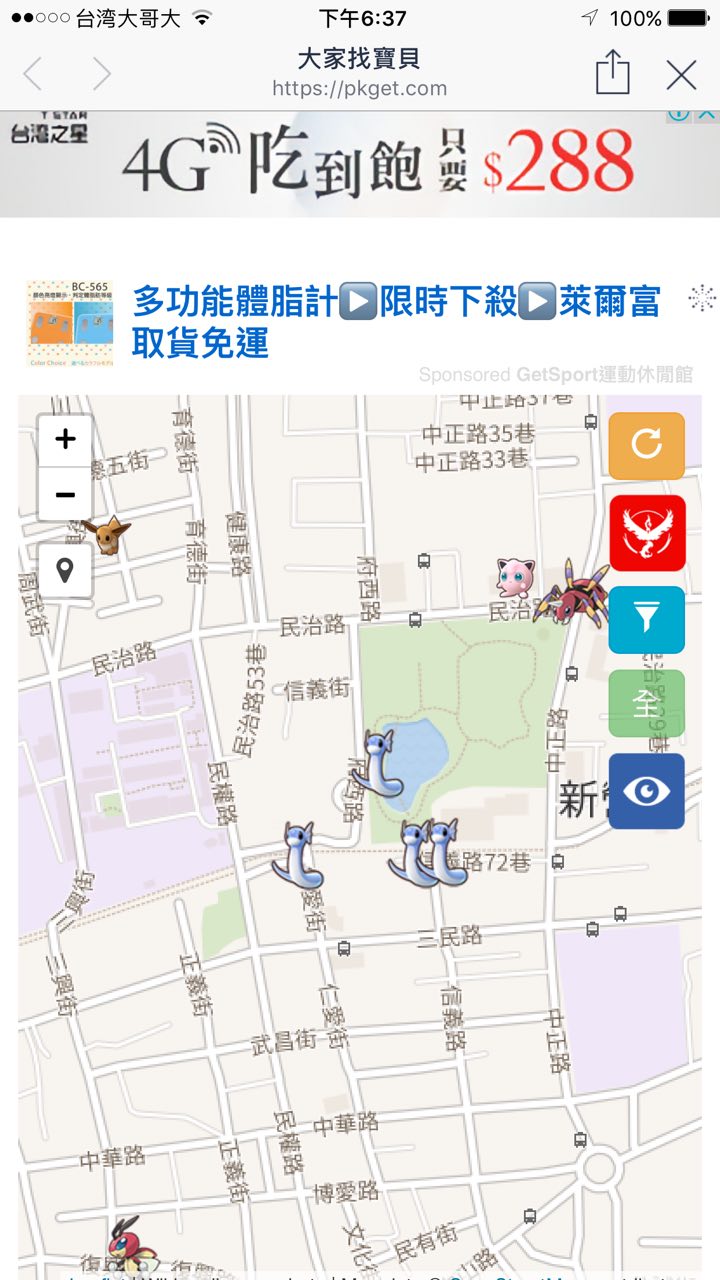Dismiss the banner ad via AdChoices close
Viewport: 720px width, 1280px height.
click(707, 113)
